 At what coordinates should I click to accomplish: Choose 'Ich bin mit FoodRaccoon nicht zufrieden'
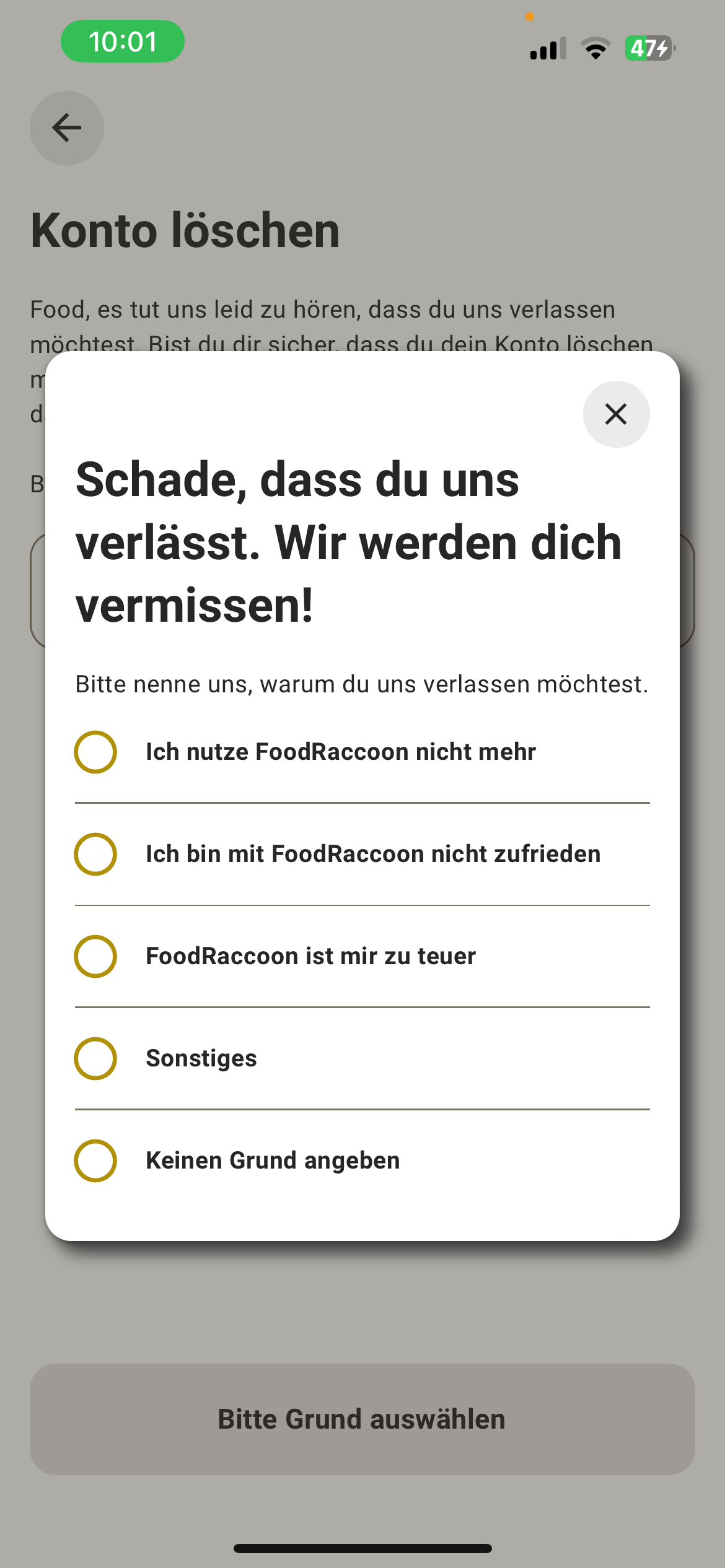pyautogui.click(x=95, y=854)
